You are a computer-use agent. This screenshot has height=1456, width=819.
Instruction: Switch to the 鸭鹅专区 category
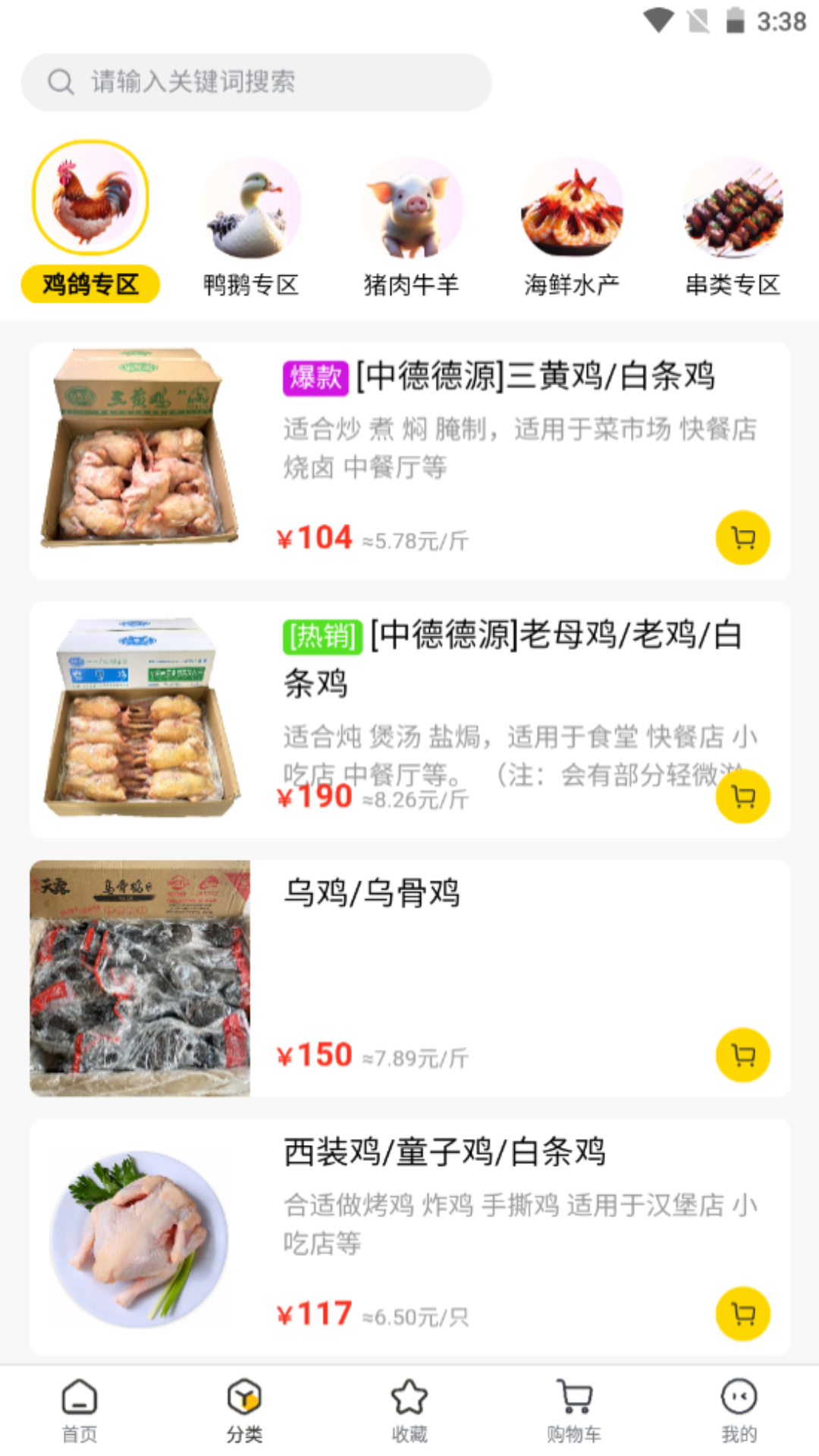tap(251, 226)
